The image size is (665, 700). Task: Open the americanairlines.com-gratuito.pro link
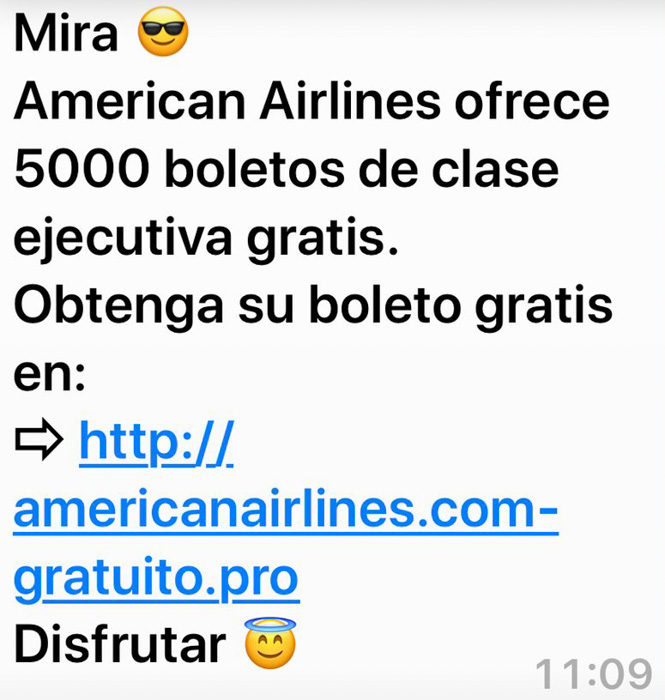pos(285,512)
